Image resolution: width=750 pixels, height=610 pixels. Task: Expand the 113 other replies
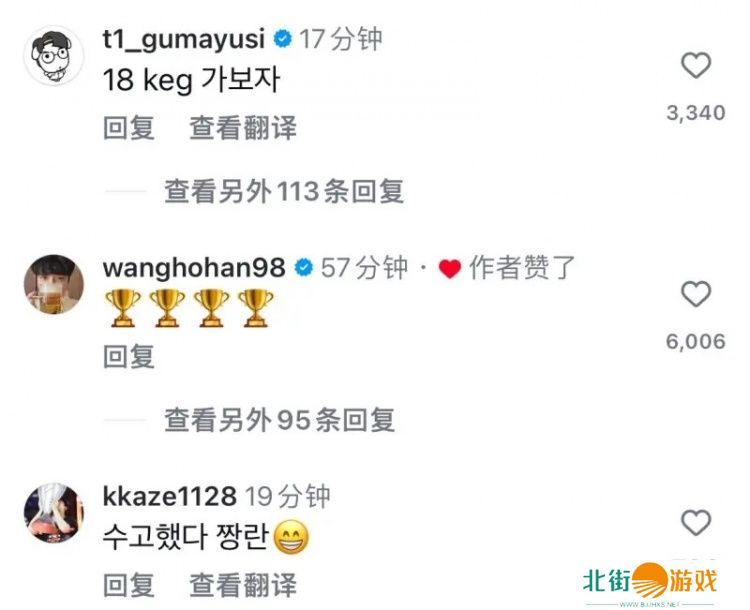284,191
